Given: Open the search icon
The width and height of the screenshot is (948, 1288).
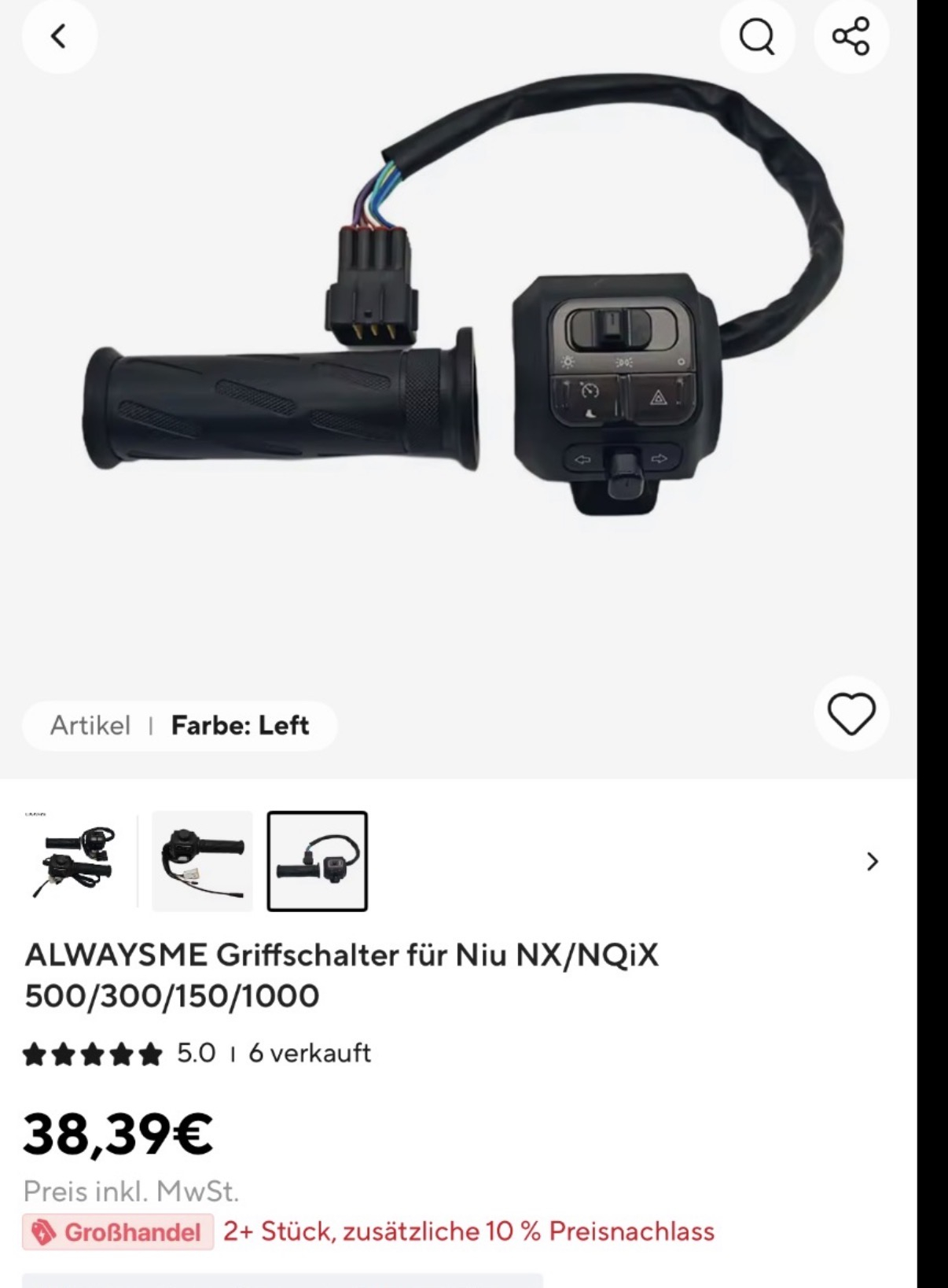Looking at the screenshot, I should pyautogui.click(x=757, y=36).
